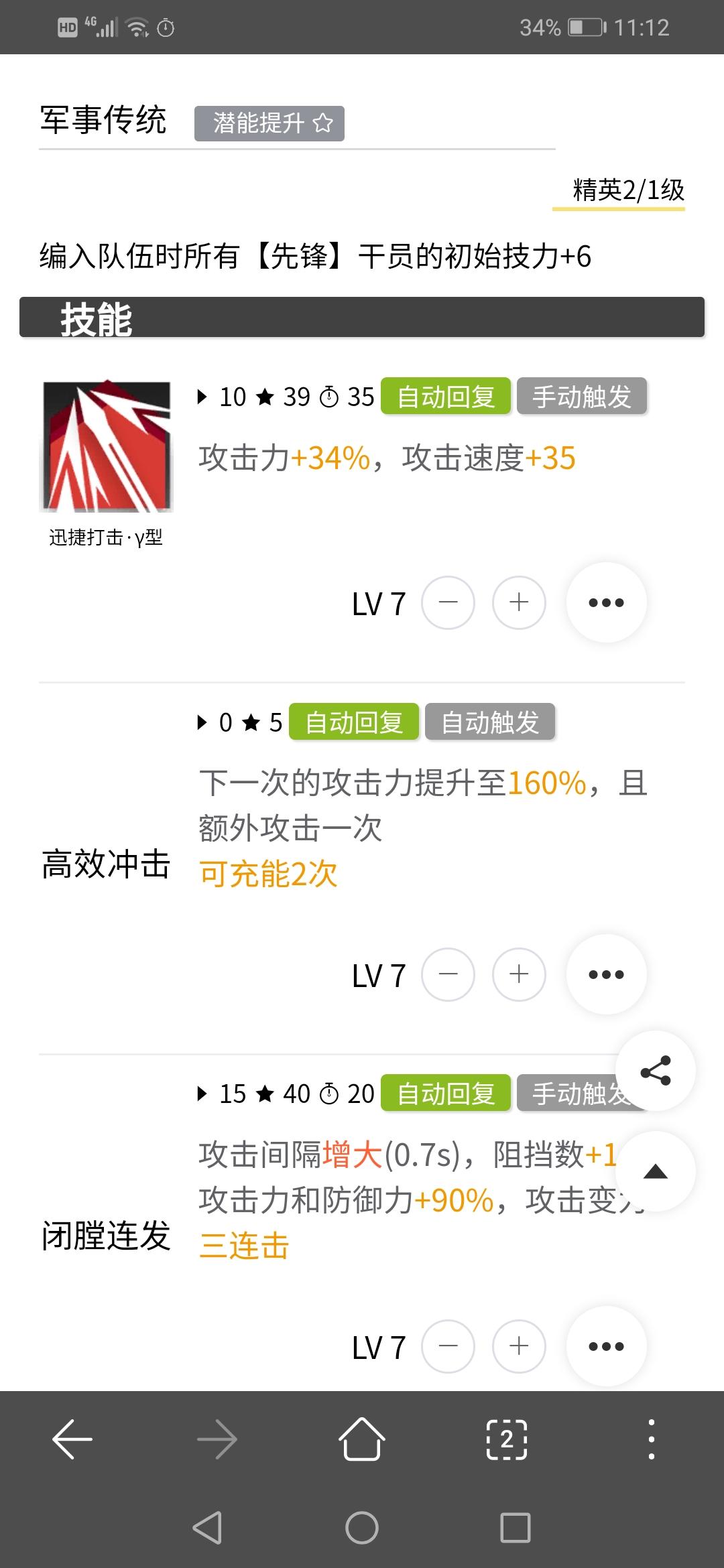Open the browser overflow menu

pyautogui.click(x=651, y=1439)
